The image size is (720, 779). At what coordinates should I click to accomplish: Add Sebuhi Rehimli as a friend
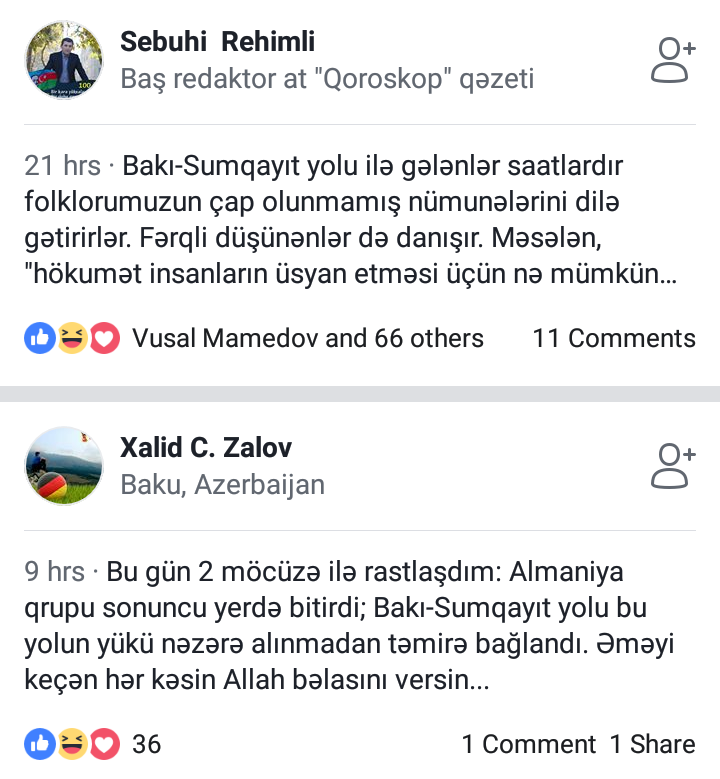(x=673, y=60)
